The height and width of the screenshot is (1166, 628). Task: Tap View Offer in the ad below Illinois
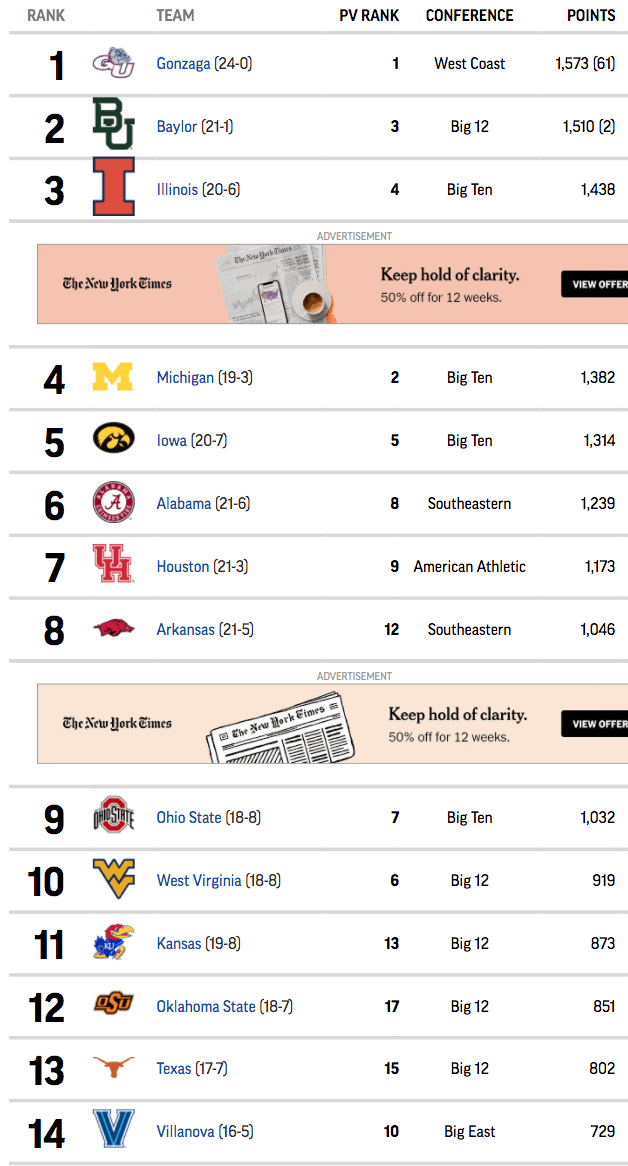(x=595, y=284)
